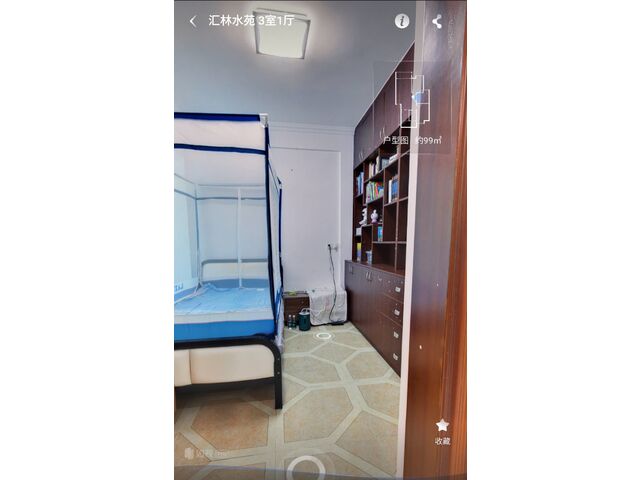Tap 收藏 to favorite this listing
Viewport: 640px width, 480px height.
point(442,431)
